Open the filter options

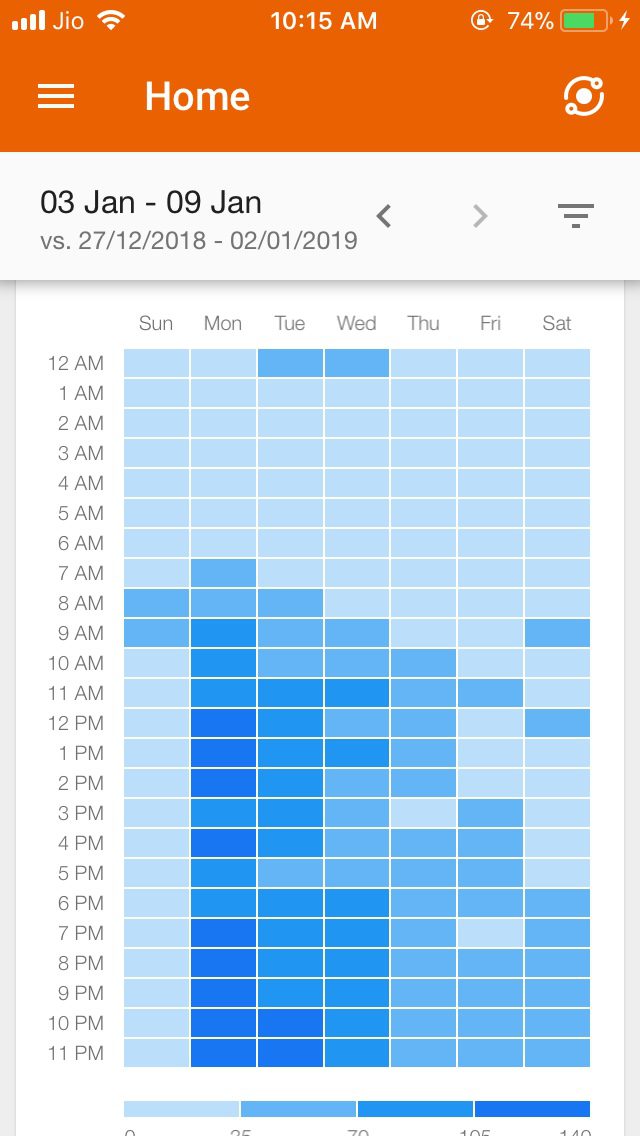(575, 216)
